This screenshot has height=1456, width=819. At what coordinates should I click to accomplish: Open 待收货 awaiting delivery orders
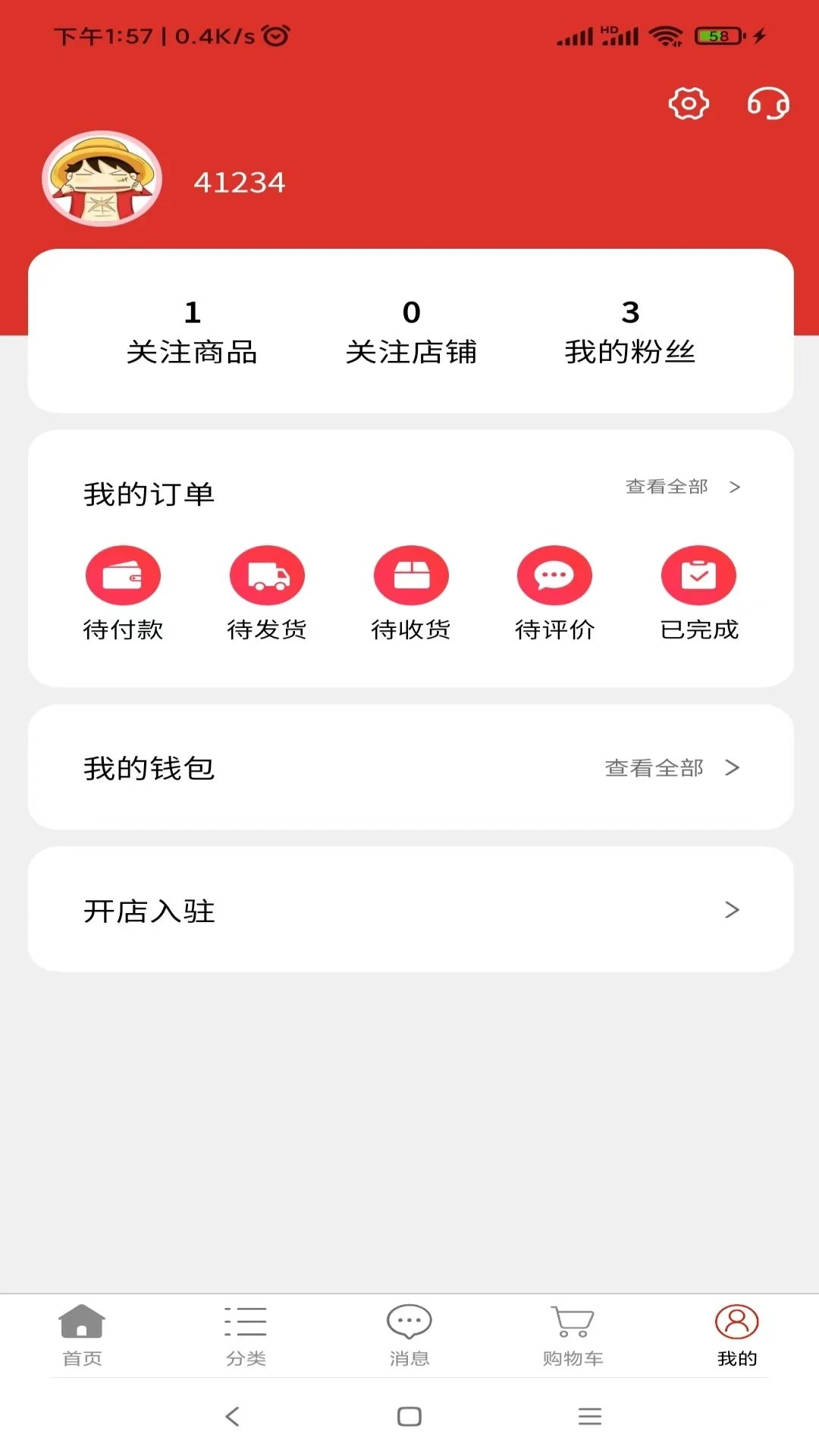(x=411, y=591)
